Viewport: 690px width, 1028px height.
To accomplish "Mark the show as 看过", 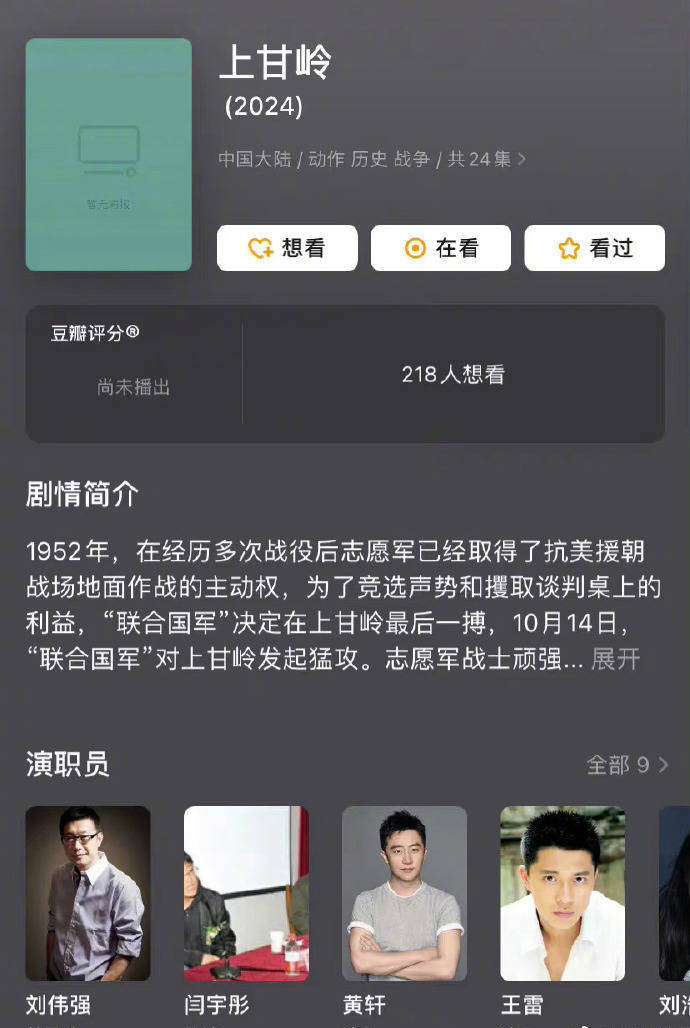I will click(595, 248).
